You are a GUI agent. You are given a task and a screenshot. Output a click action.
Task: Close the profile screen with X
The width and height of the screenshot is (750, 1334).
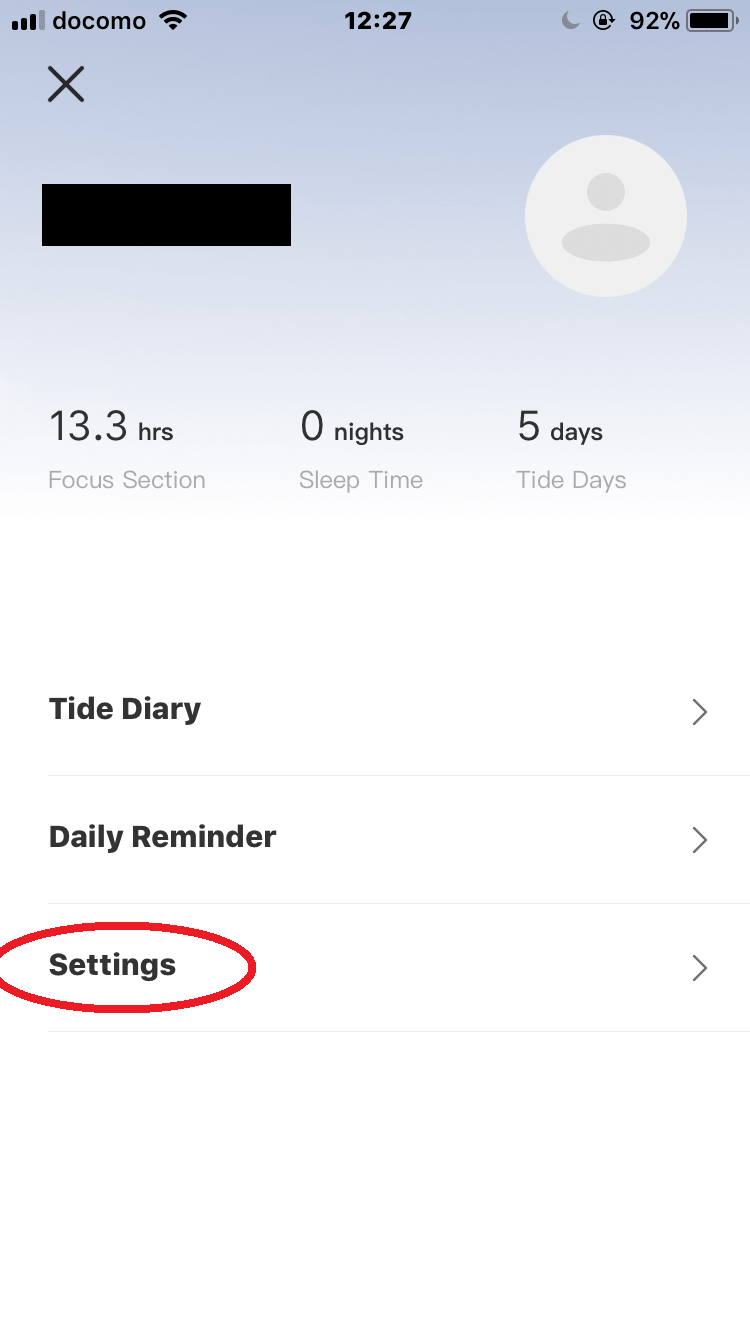pyautogui.click(x=66, y=84)
